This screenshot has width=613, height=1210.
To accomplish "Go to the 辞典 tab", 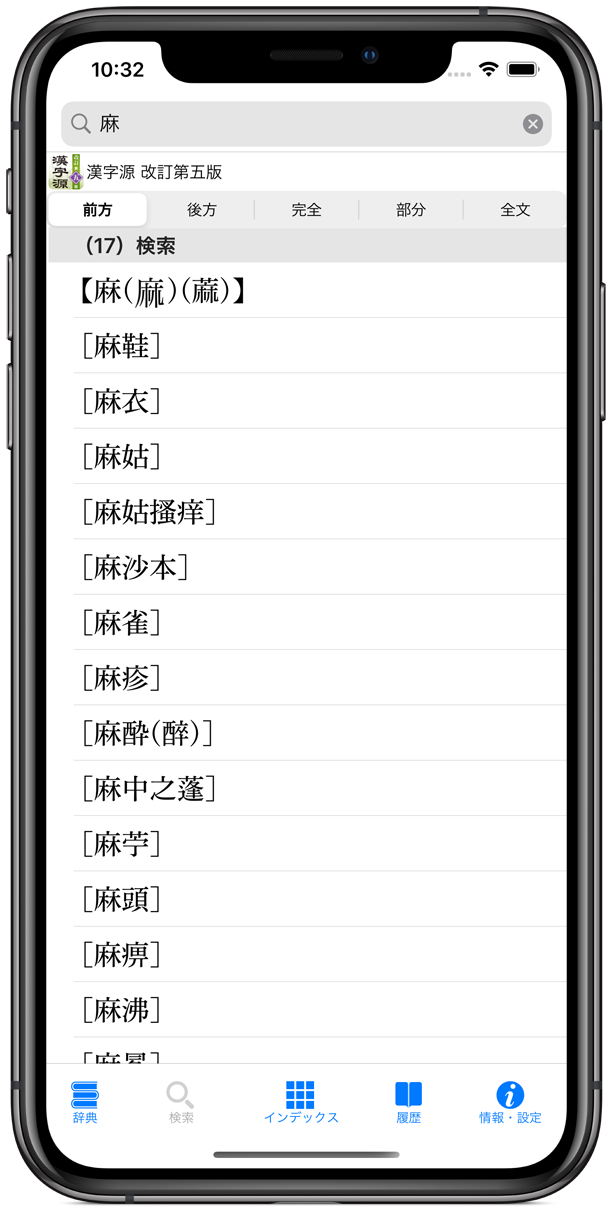I will point(85,1102).
